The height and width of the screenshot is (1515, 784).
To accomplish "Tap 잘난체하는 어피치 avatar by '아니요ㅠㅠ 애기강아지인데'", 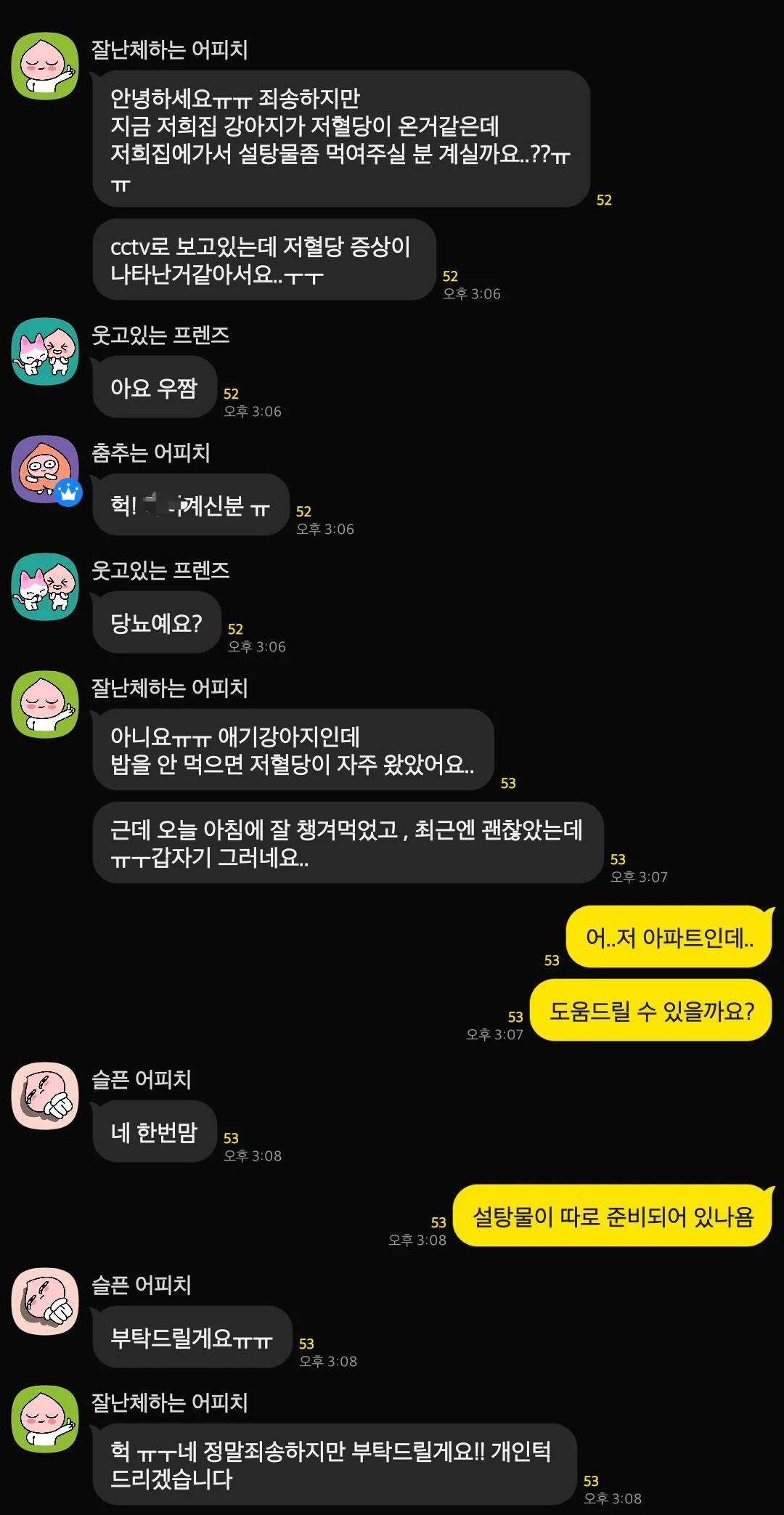I will coord(45,704).
